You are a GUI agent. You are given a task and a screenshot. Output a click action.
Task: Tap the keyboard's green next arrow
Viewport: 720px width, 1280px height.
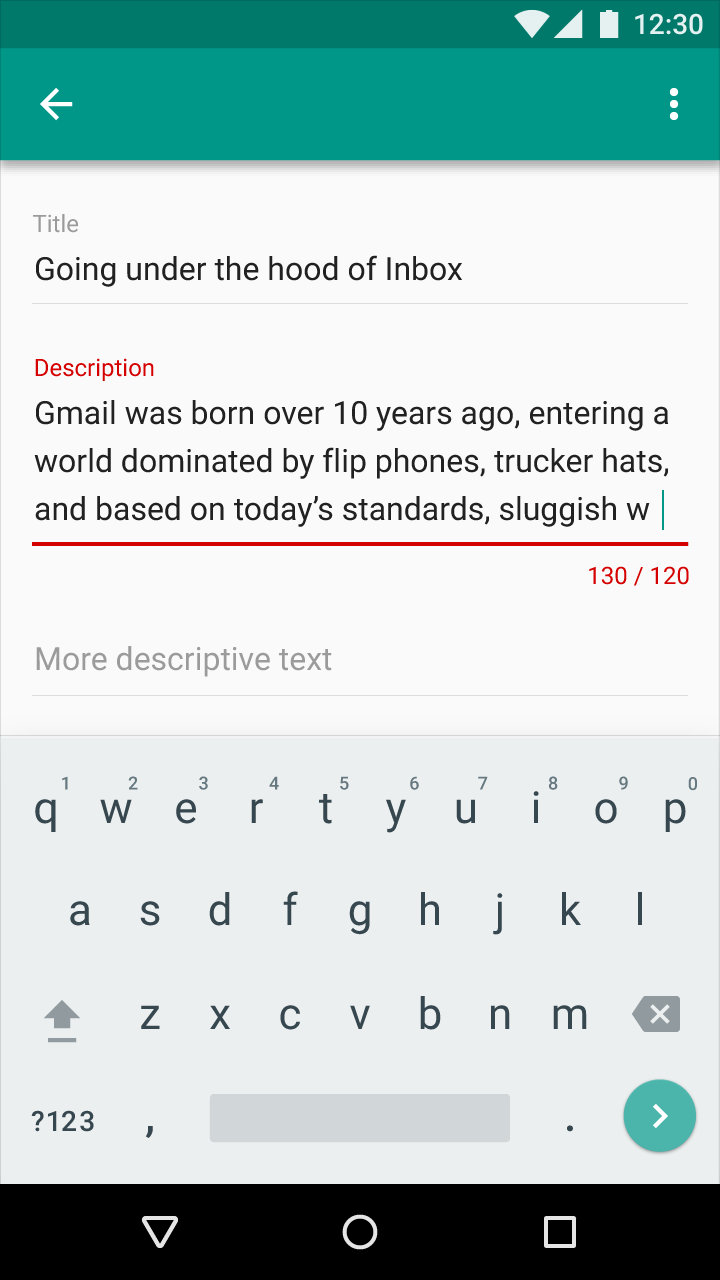(x=660, y=1116)
